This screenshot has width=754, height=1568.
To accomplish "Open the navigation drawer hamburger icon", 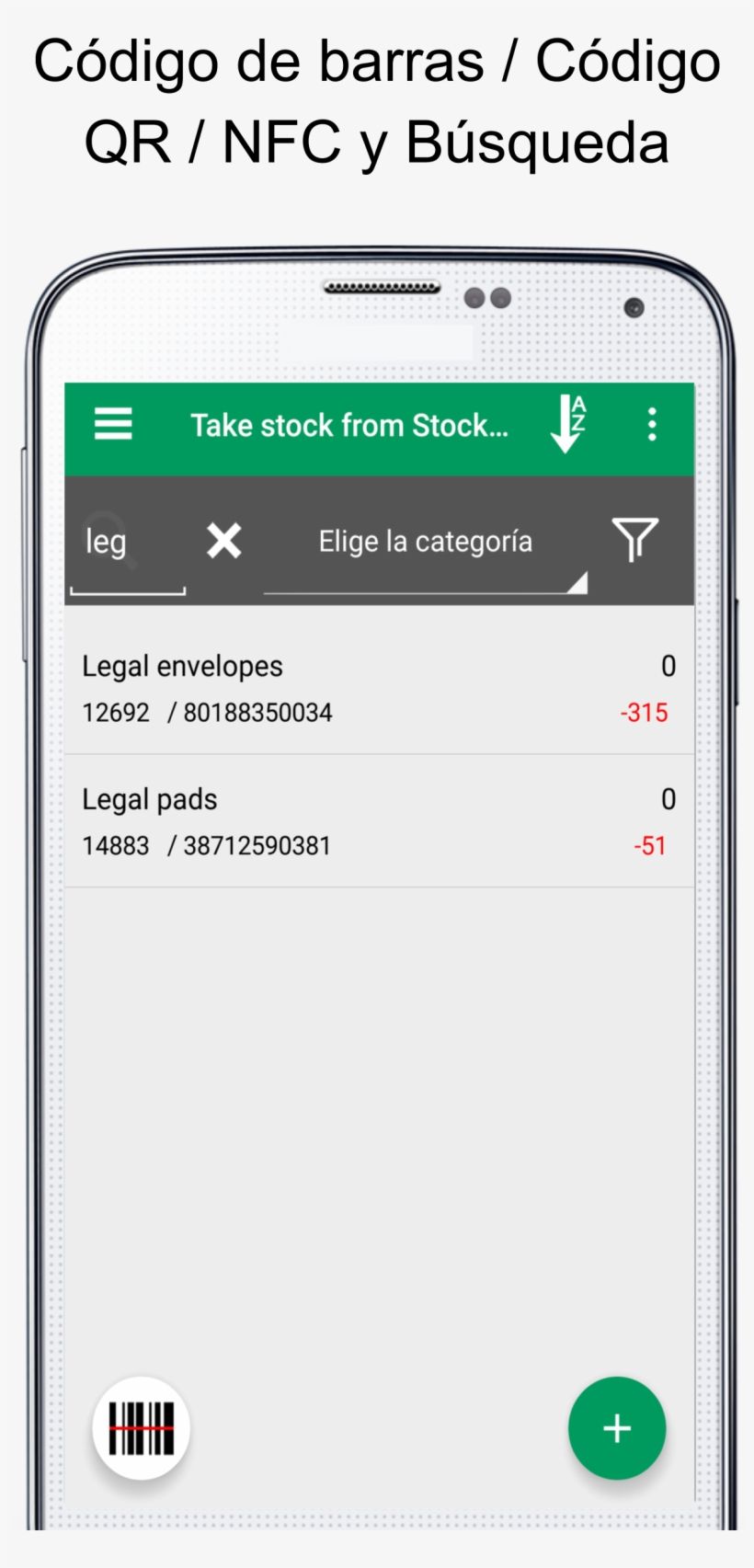I will tap(112, 424).
